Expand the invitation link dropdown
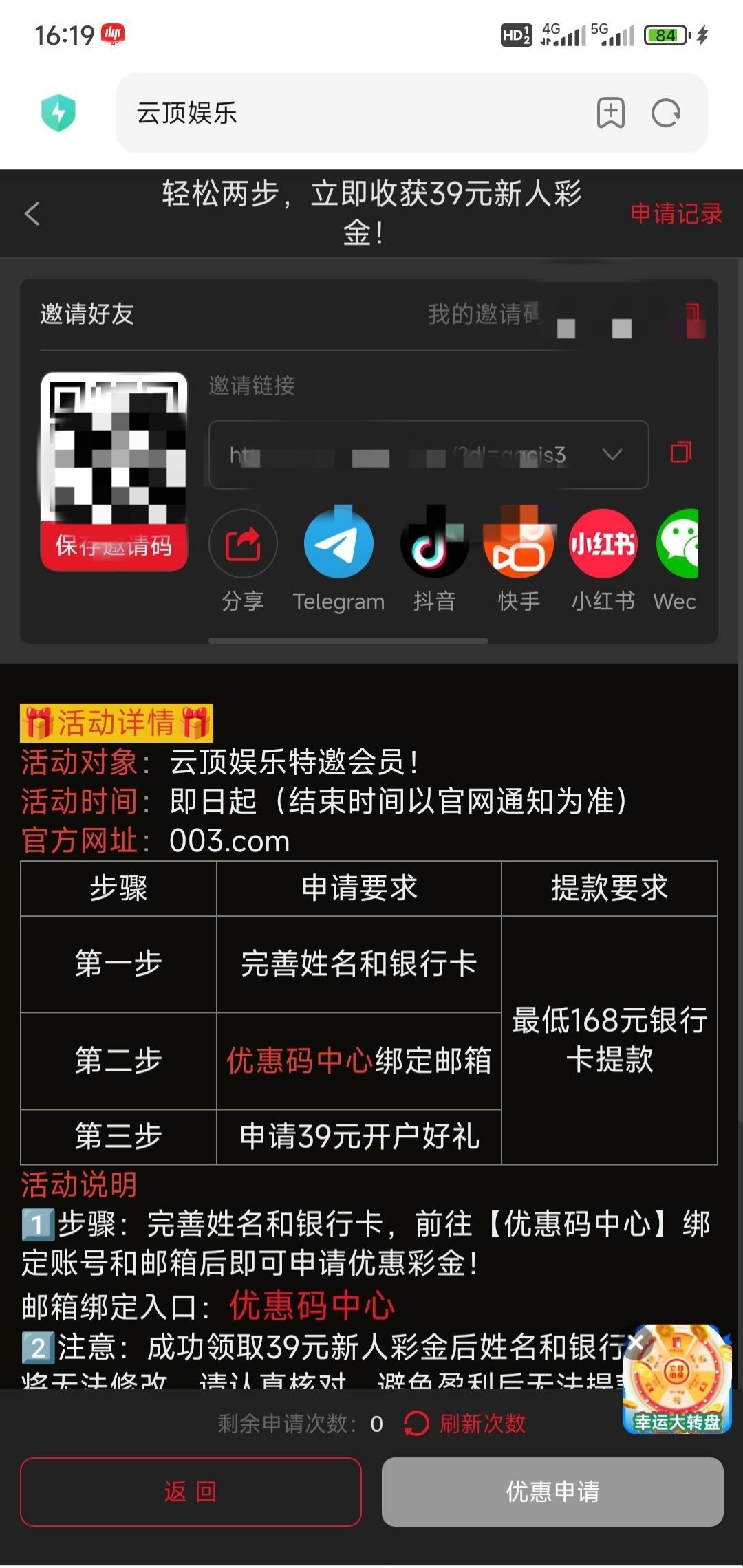 612,455
